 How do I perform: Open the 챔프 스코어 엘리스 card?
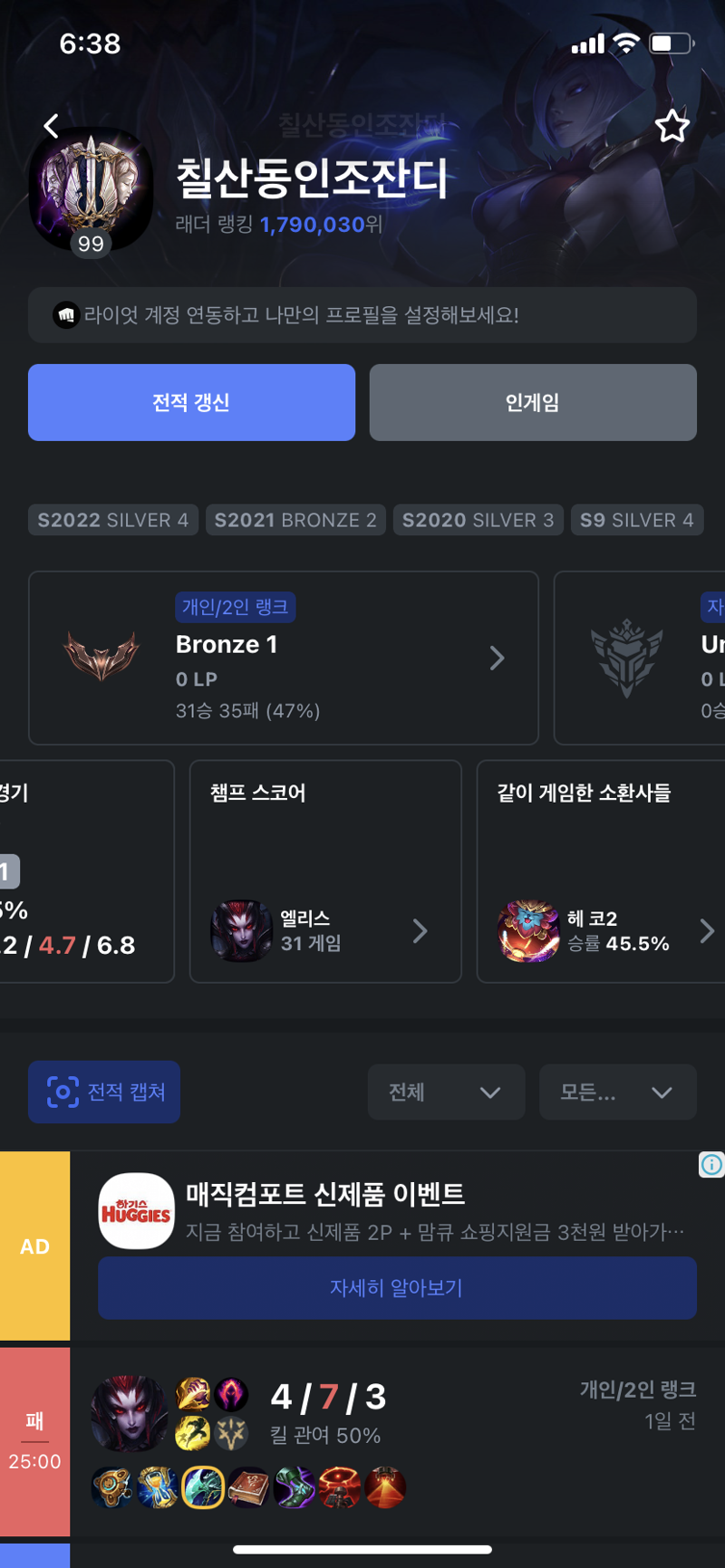(x=325, y=871)
